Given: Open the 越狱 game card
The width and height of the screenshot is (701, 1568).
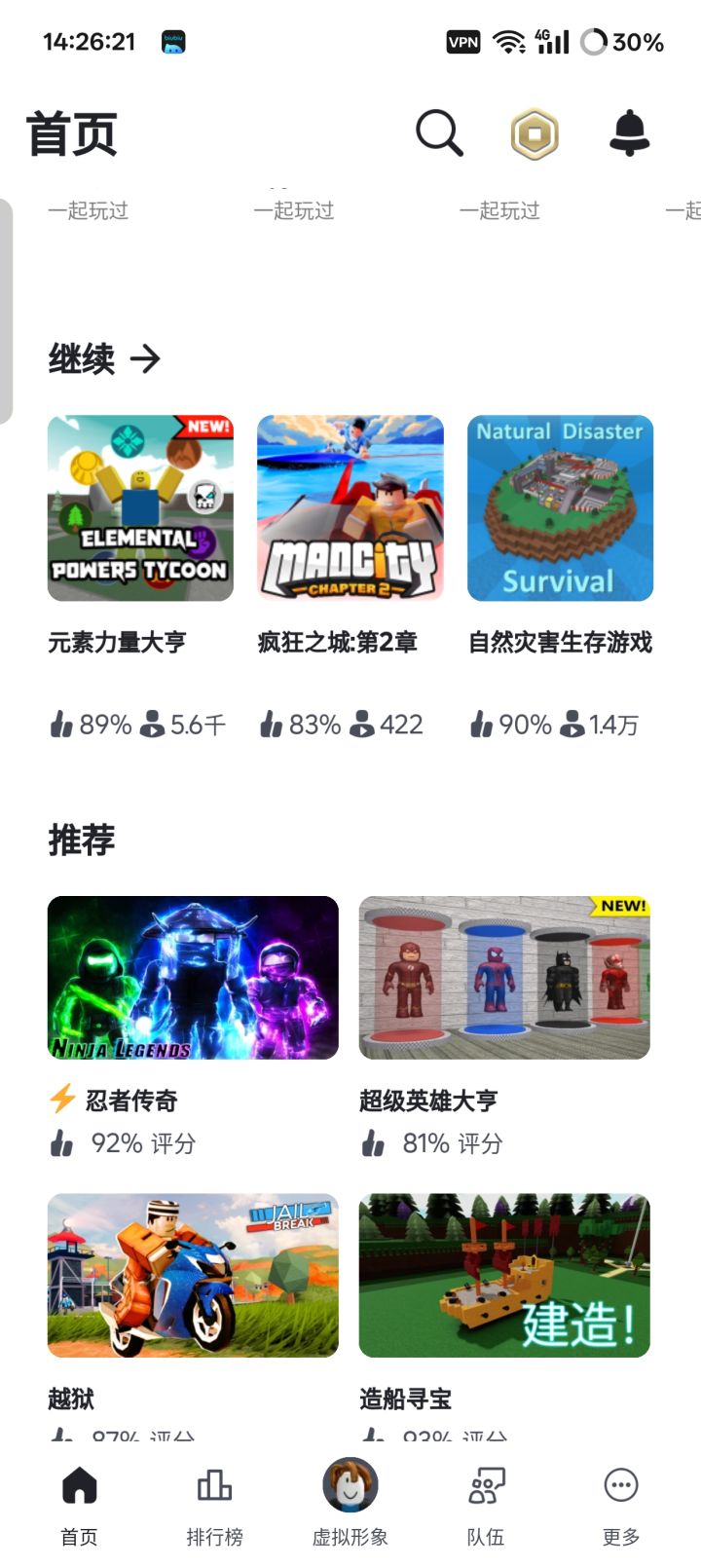Looking at the screenshot, I should click(x=193, y=1276).
